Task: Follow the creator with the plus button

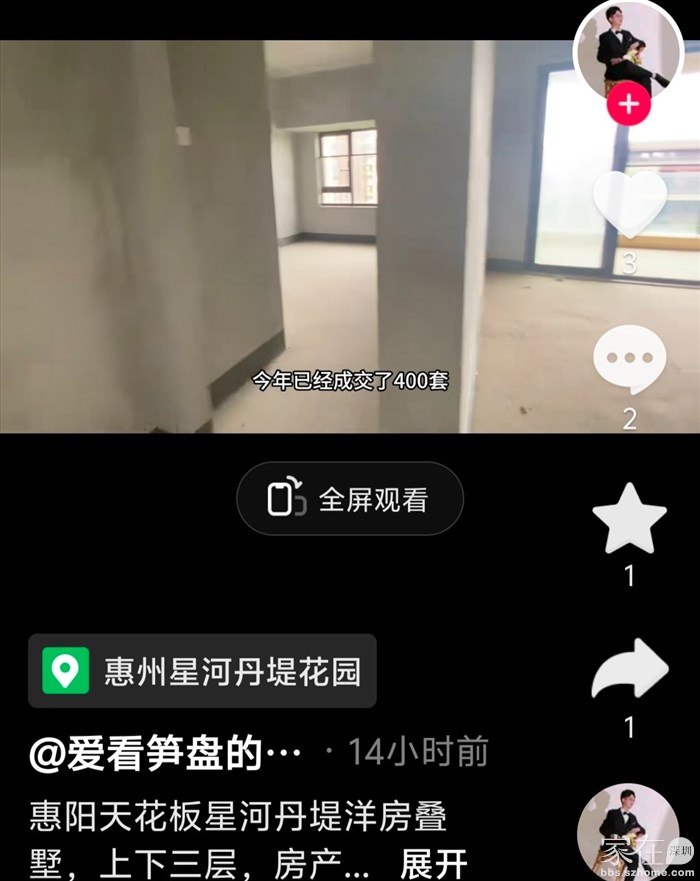Action: (x=628, y=104)
